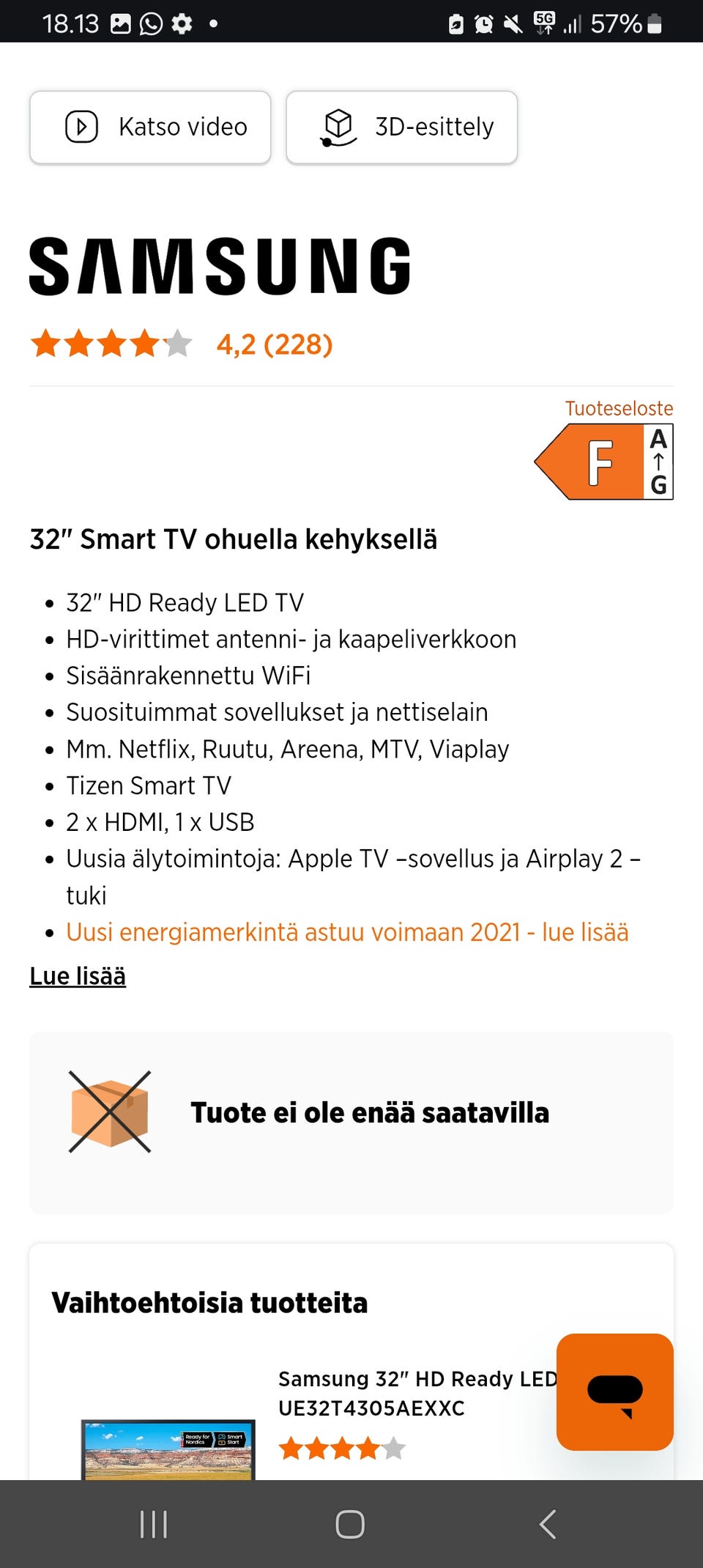This screenshot has width=703, height=1568.
Task: Tap the play icon on Katso video
Action: tap(81, 126)
